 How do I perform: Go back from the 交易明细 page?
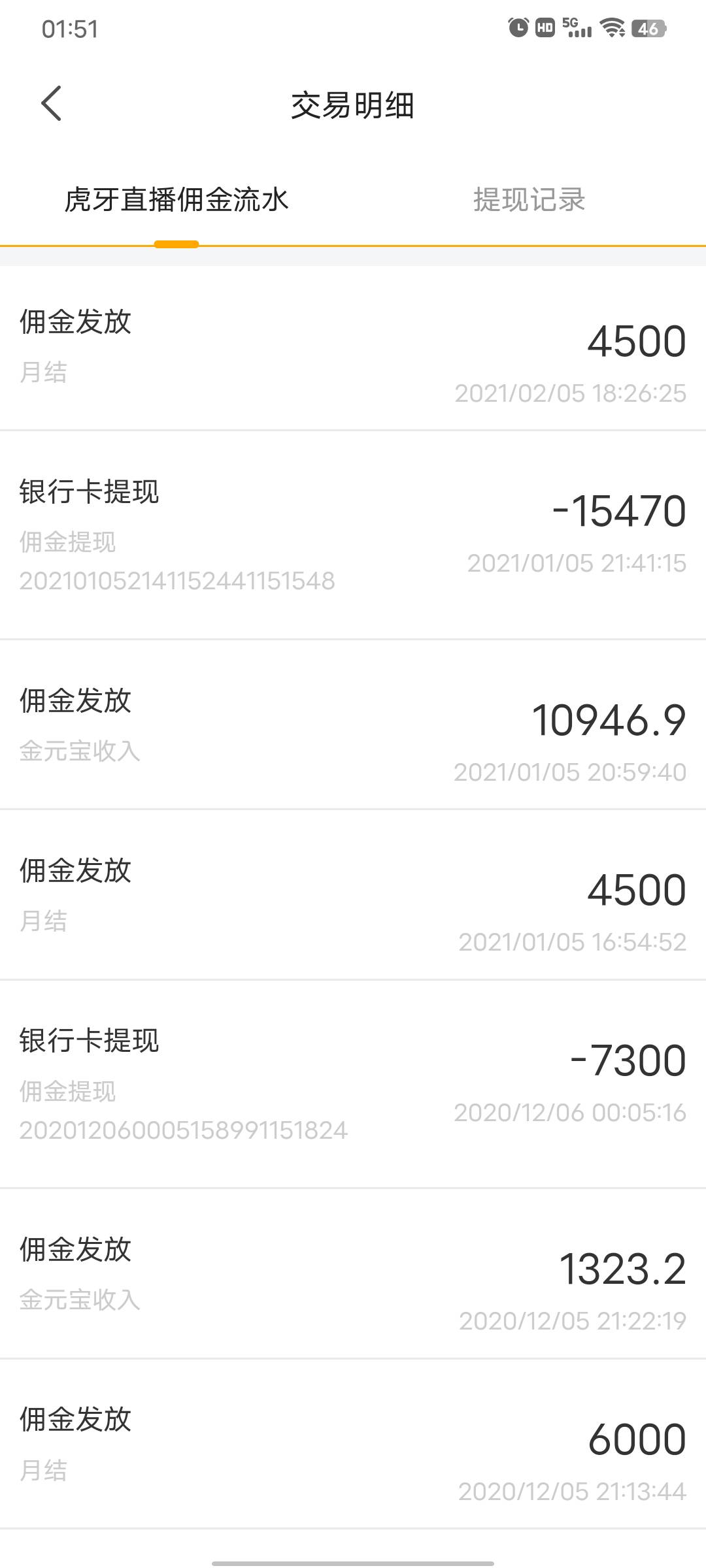(x=52, y=104)
